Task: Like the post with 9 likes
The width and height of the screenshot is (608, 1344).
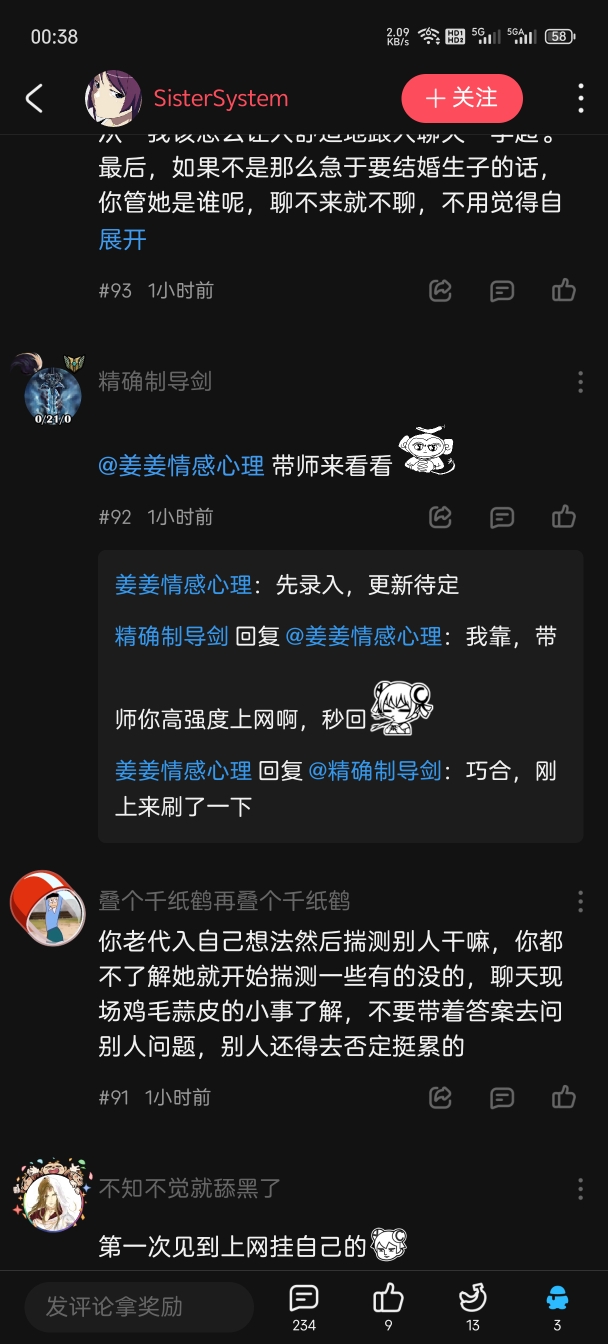Action: (388, 1306)
